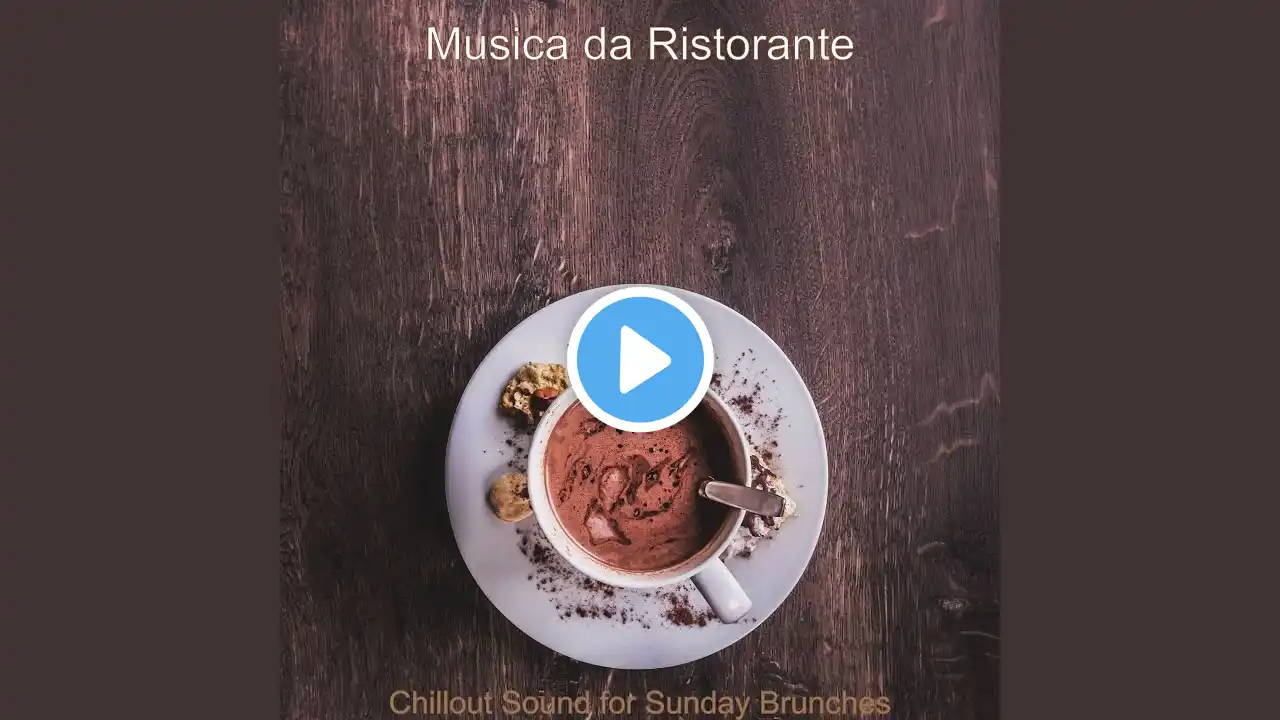Play the Musica da Ristorante video
Viewport: 1280px width, 720px height.
click(640, 359)
